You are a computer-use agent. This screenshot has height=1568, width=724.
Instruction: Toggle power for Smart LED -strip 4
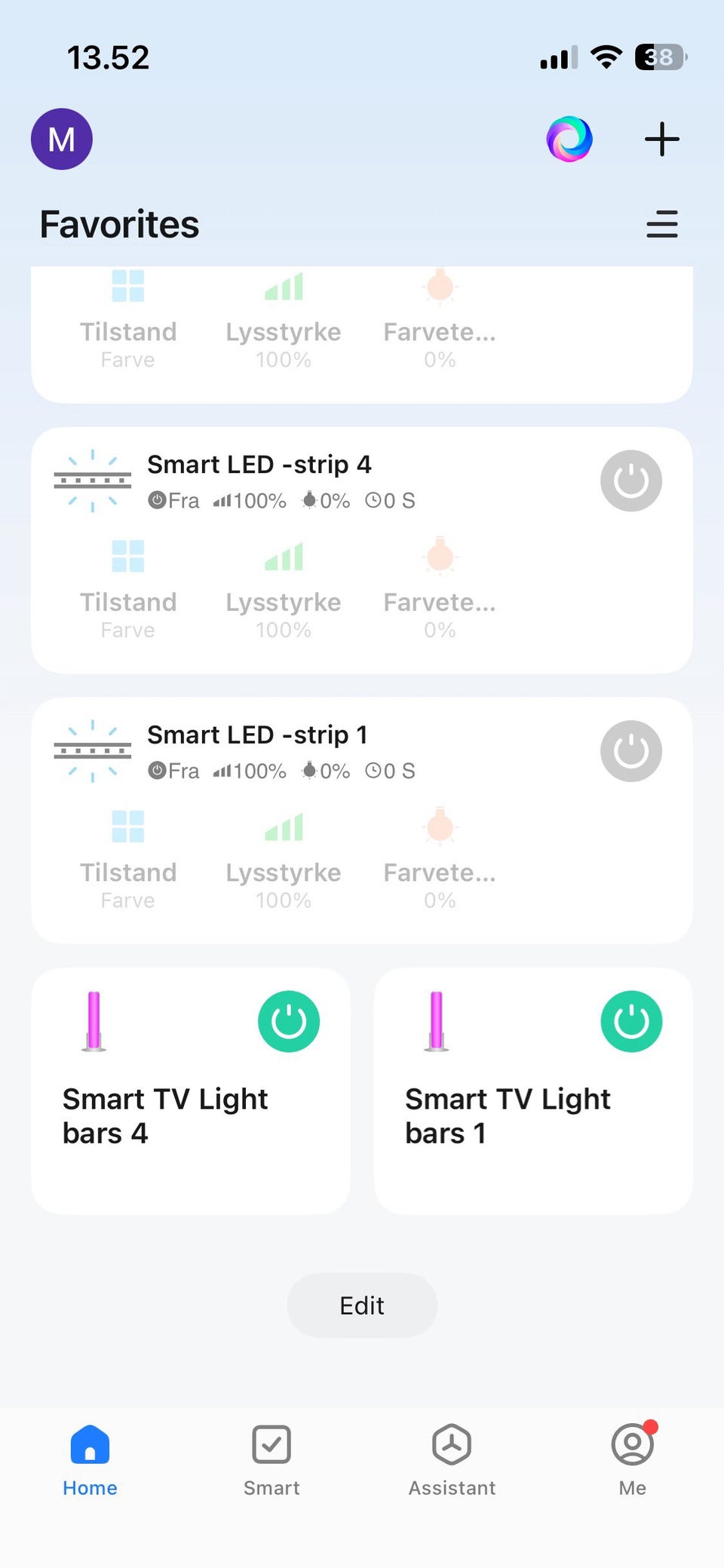tap(631, 481)
